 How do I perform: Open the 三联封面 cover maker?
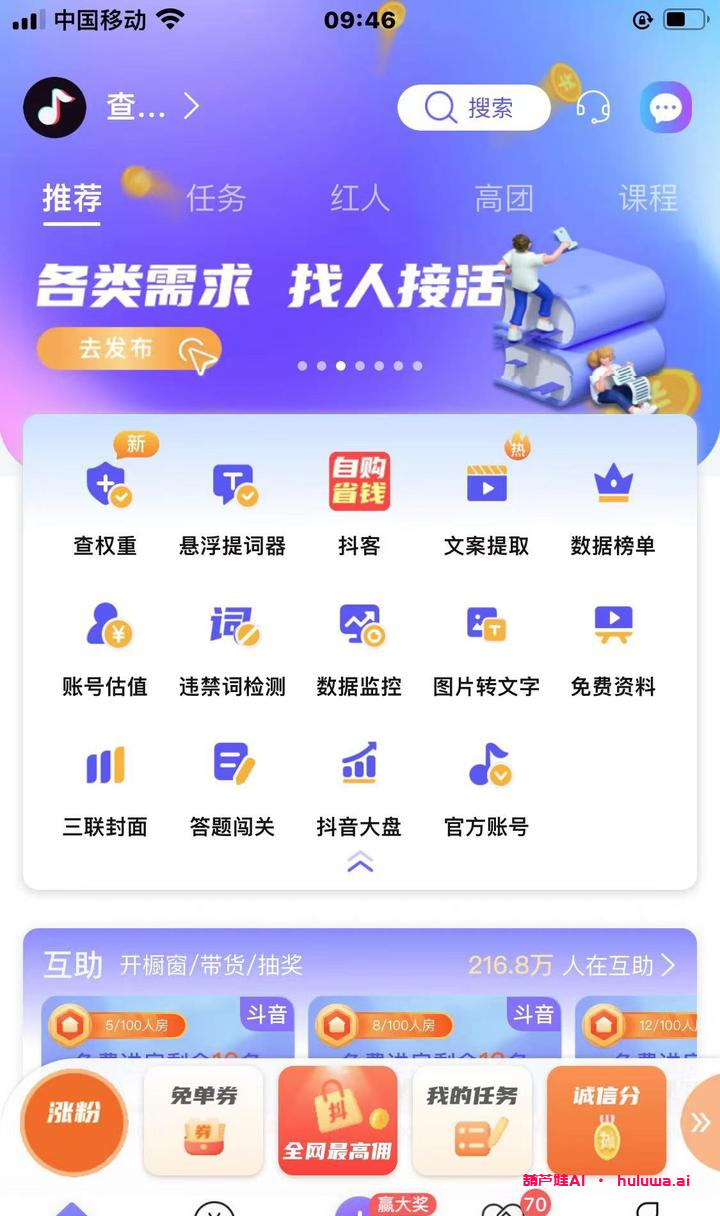pos(106,787)
